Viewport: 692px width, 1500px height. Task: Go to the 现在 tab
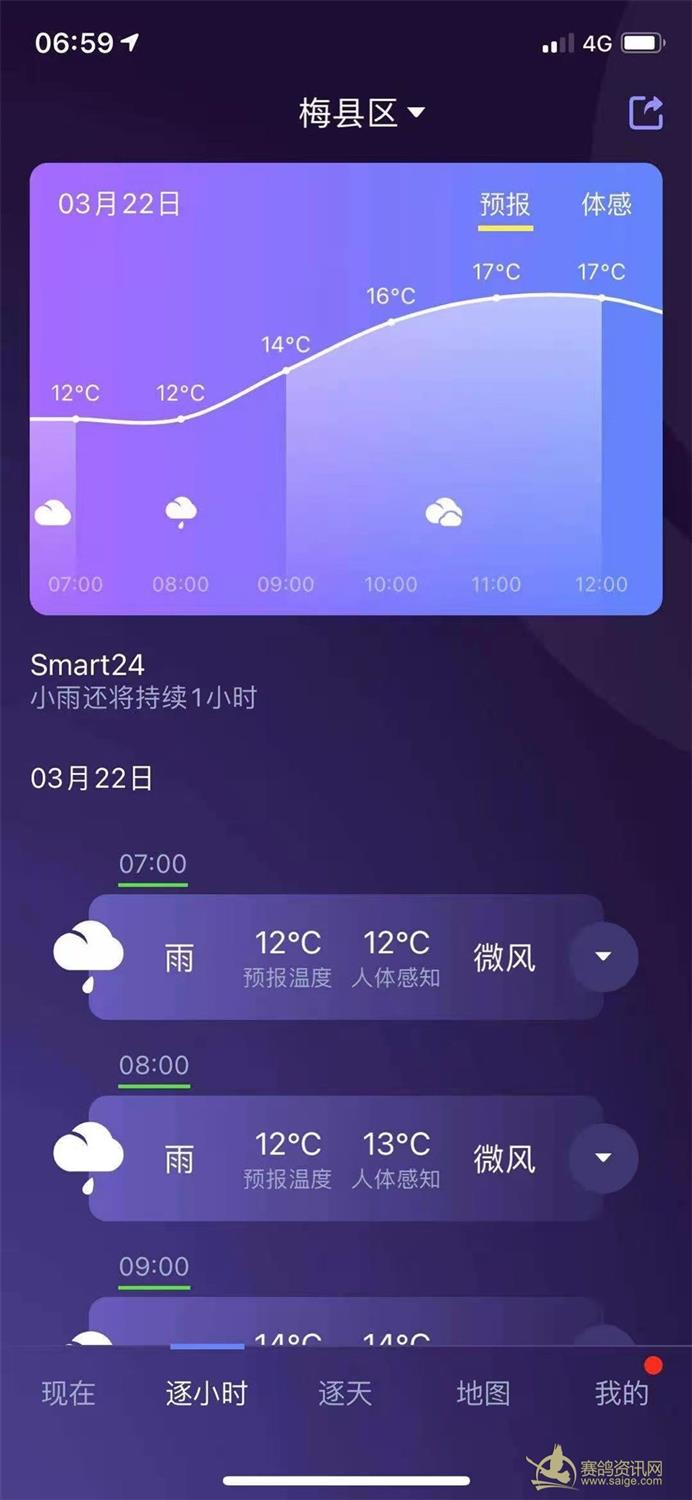(68, 1393)
